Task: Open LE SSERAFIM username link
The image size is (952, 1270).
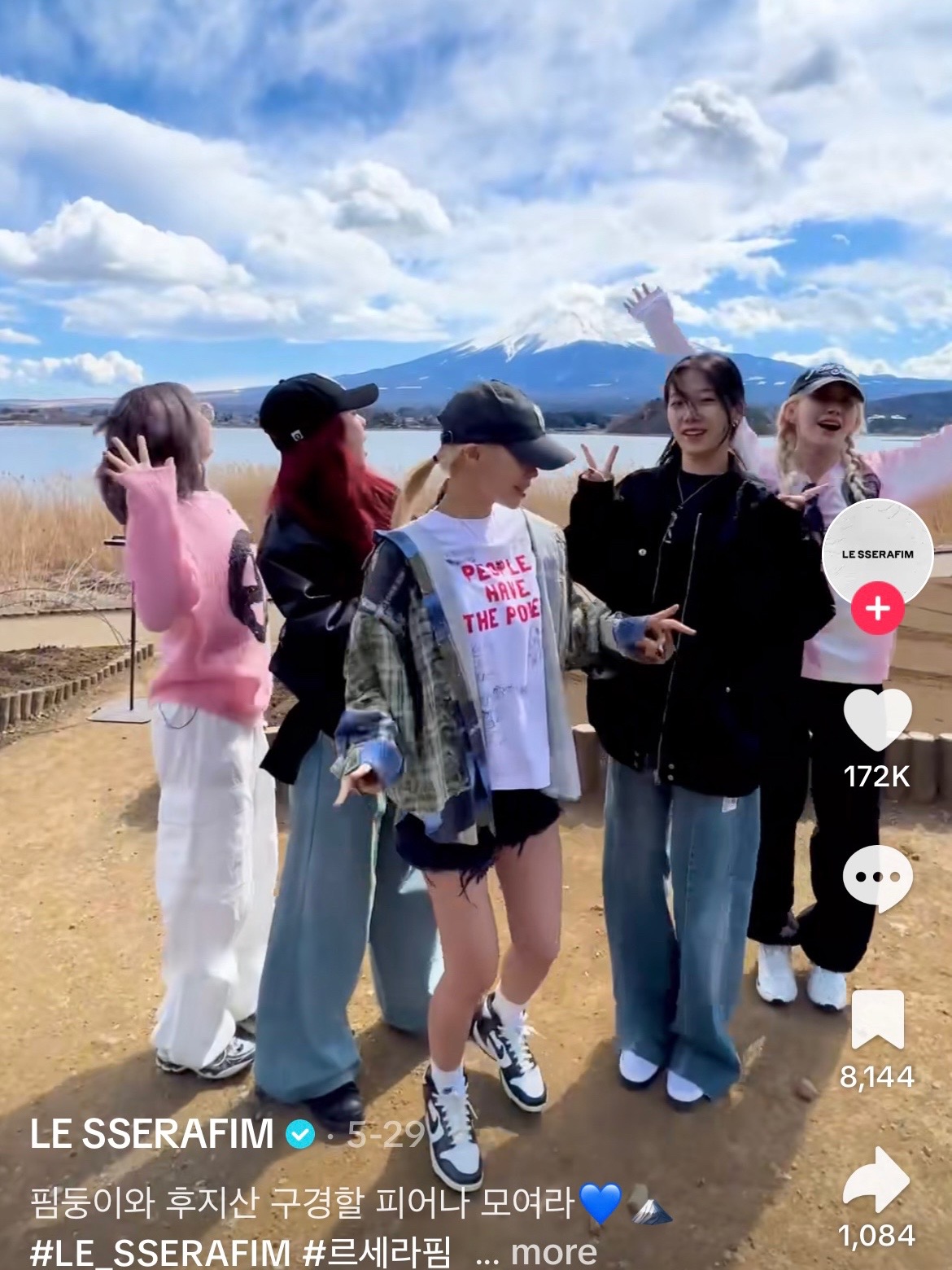Action: point(152,1134)
